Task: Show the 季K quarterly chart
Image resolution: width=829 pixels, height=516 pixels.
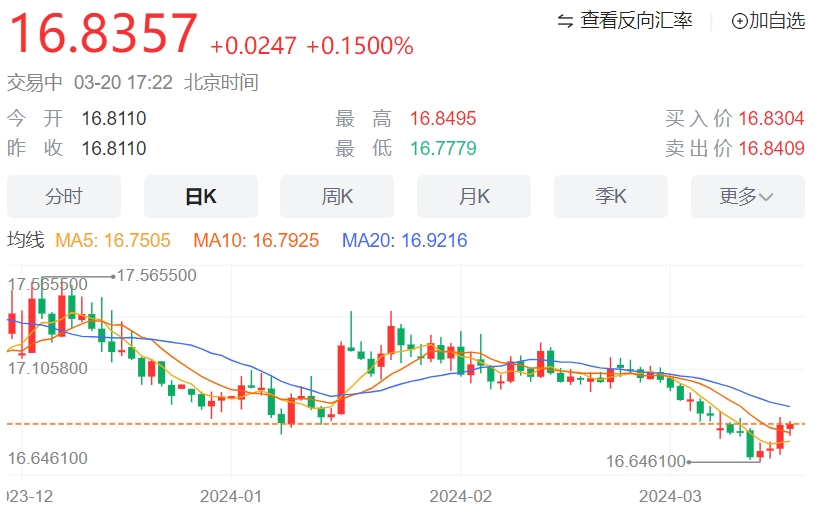Action: tap(610, 196)
